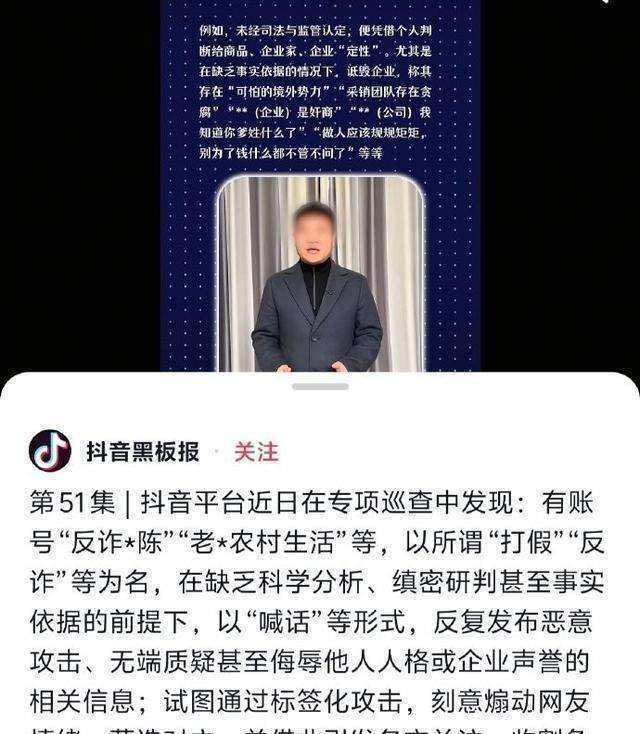Viewport: 640px width, 734px height.
Task: Tap the description panel's grab handle
Action: pyautogui.click(x=320, y=386)
